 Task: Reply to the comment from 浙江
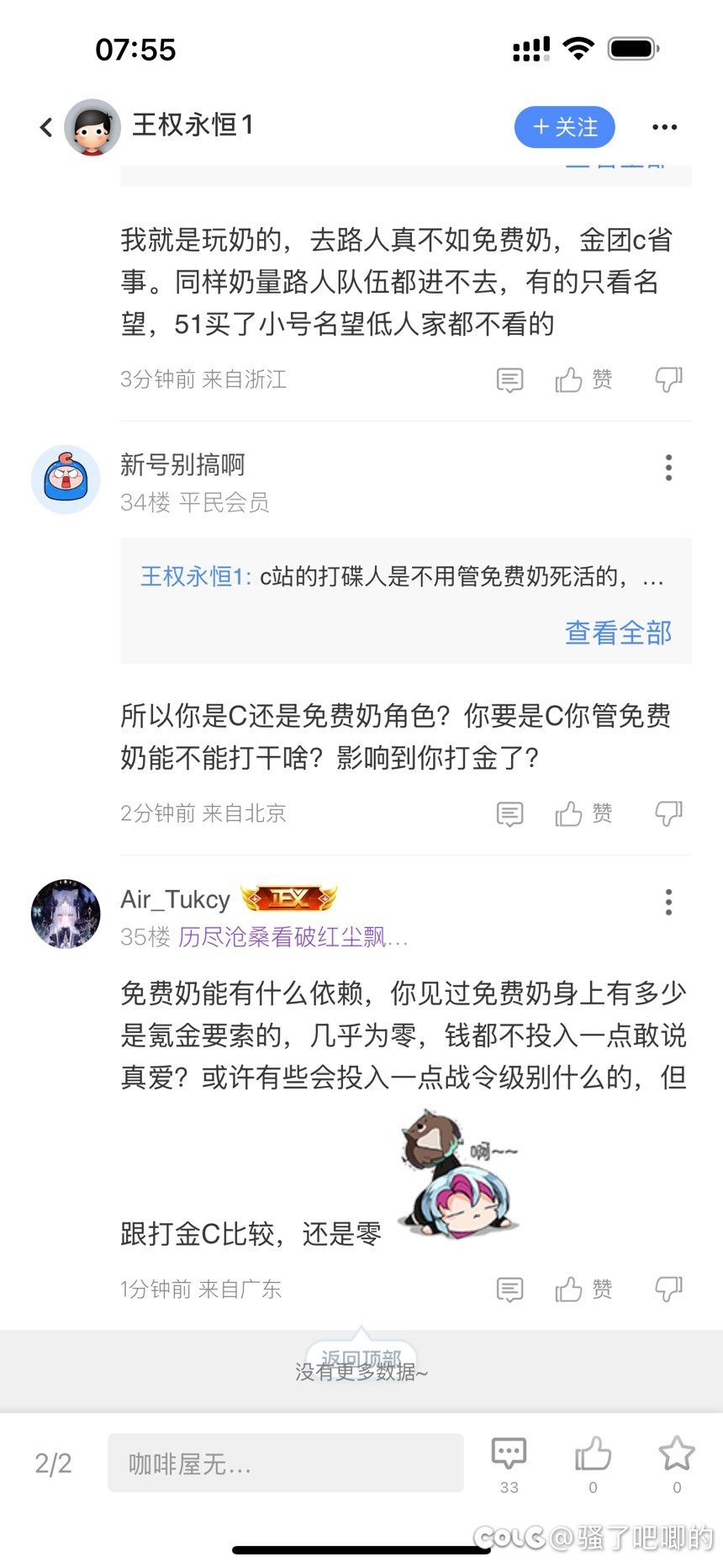coord(509,380)
